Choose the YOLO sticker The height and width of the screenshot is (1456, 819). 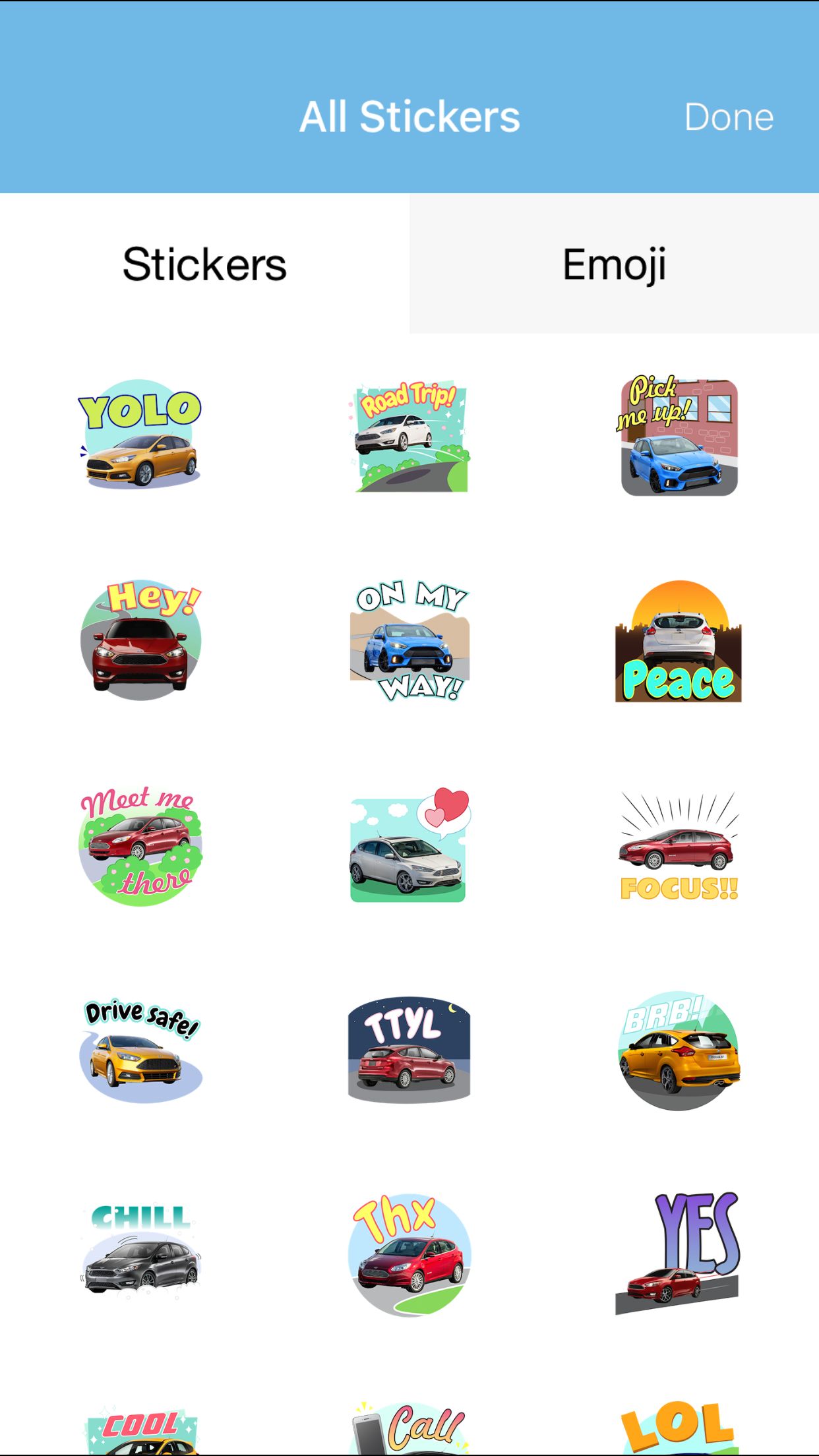[140, 435]
